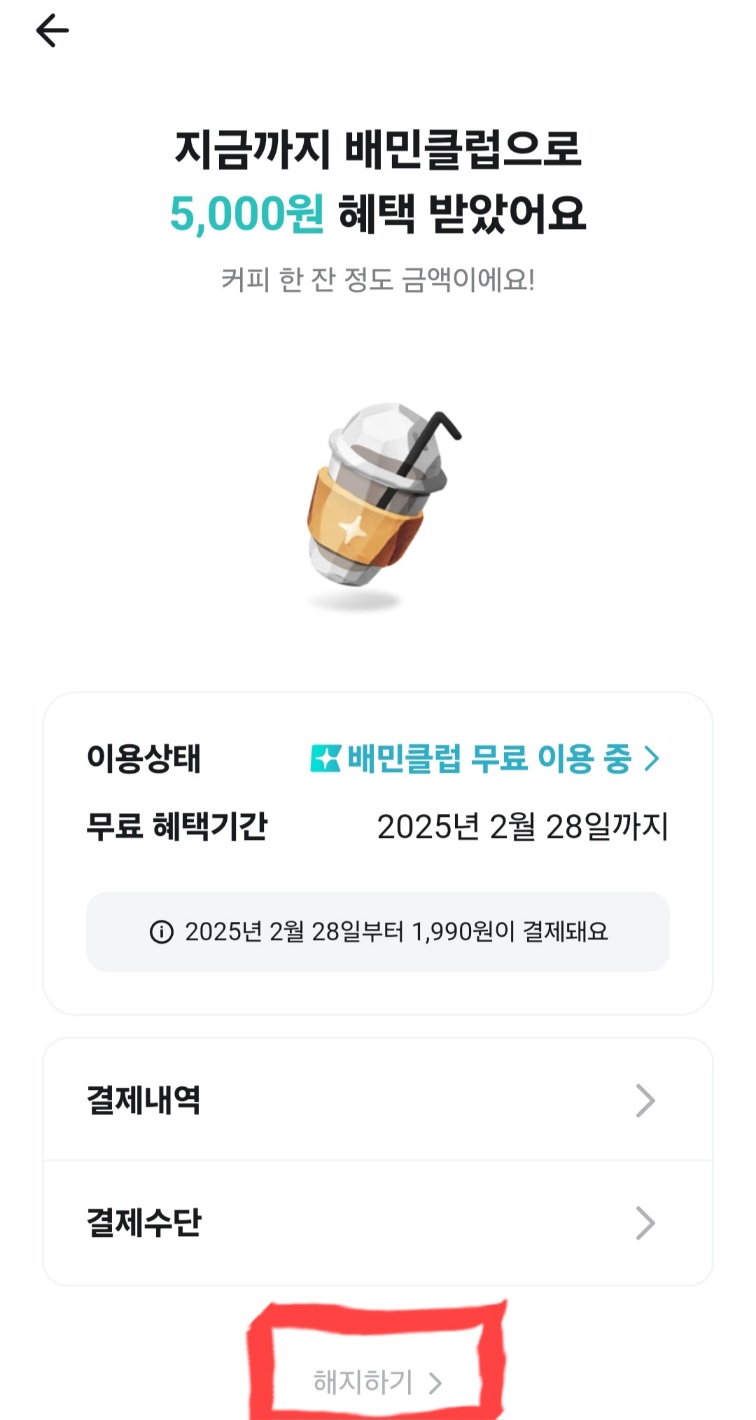This screenshot has width=756, height=1420.
Task: Expand payment method settings
Action: click(x=378, y=1222)
